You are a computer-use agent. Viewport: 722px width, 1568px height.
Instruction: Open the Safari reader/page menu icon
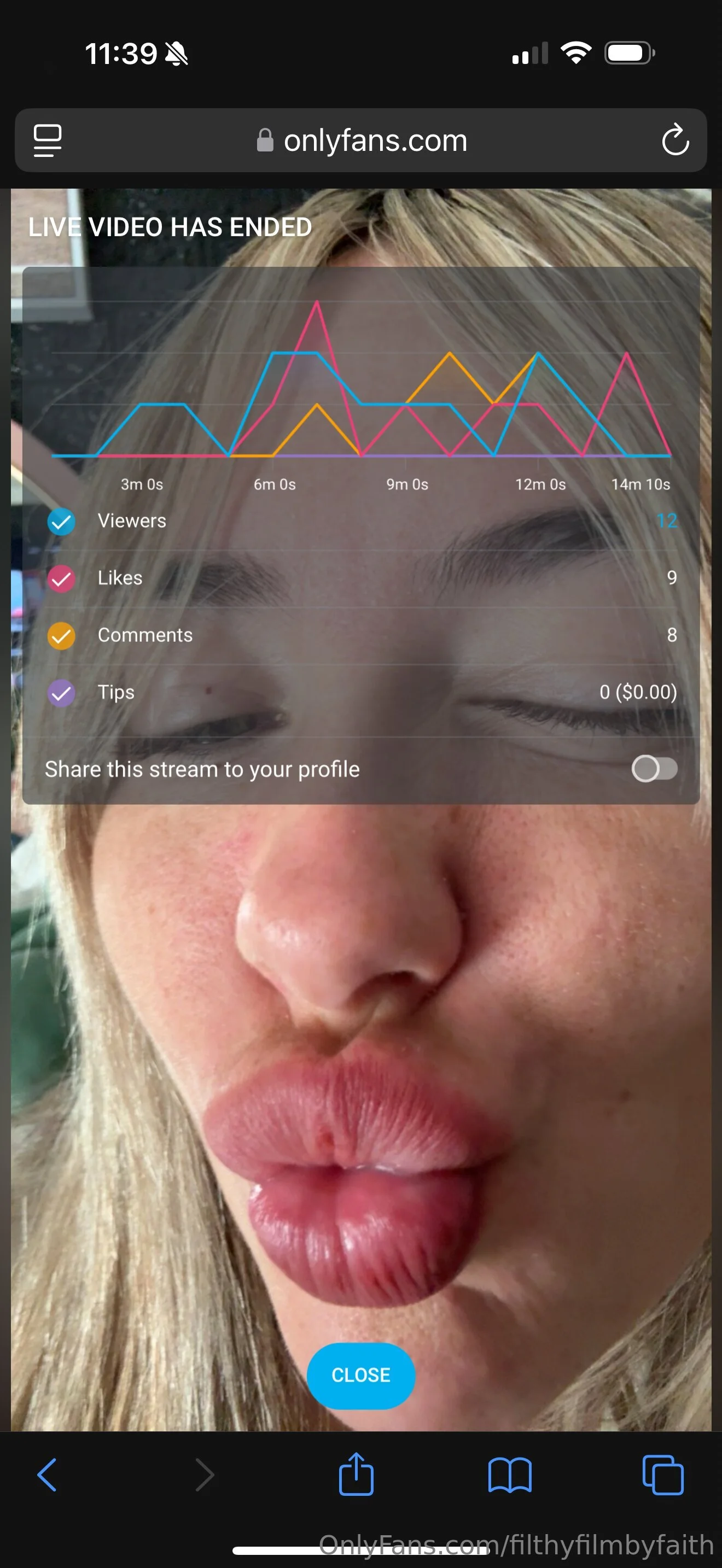click(x=48, y=140)
